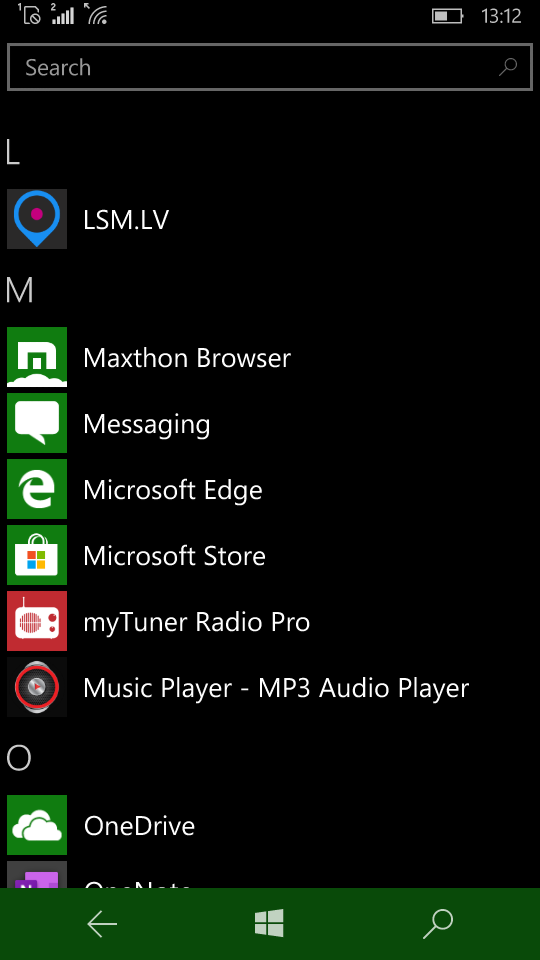Tap the search key in the navigation bar
This screenshot has width=540, height=960.
(x=438, y=924)
